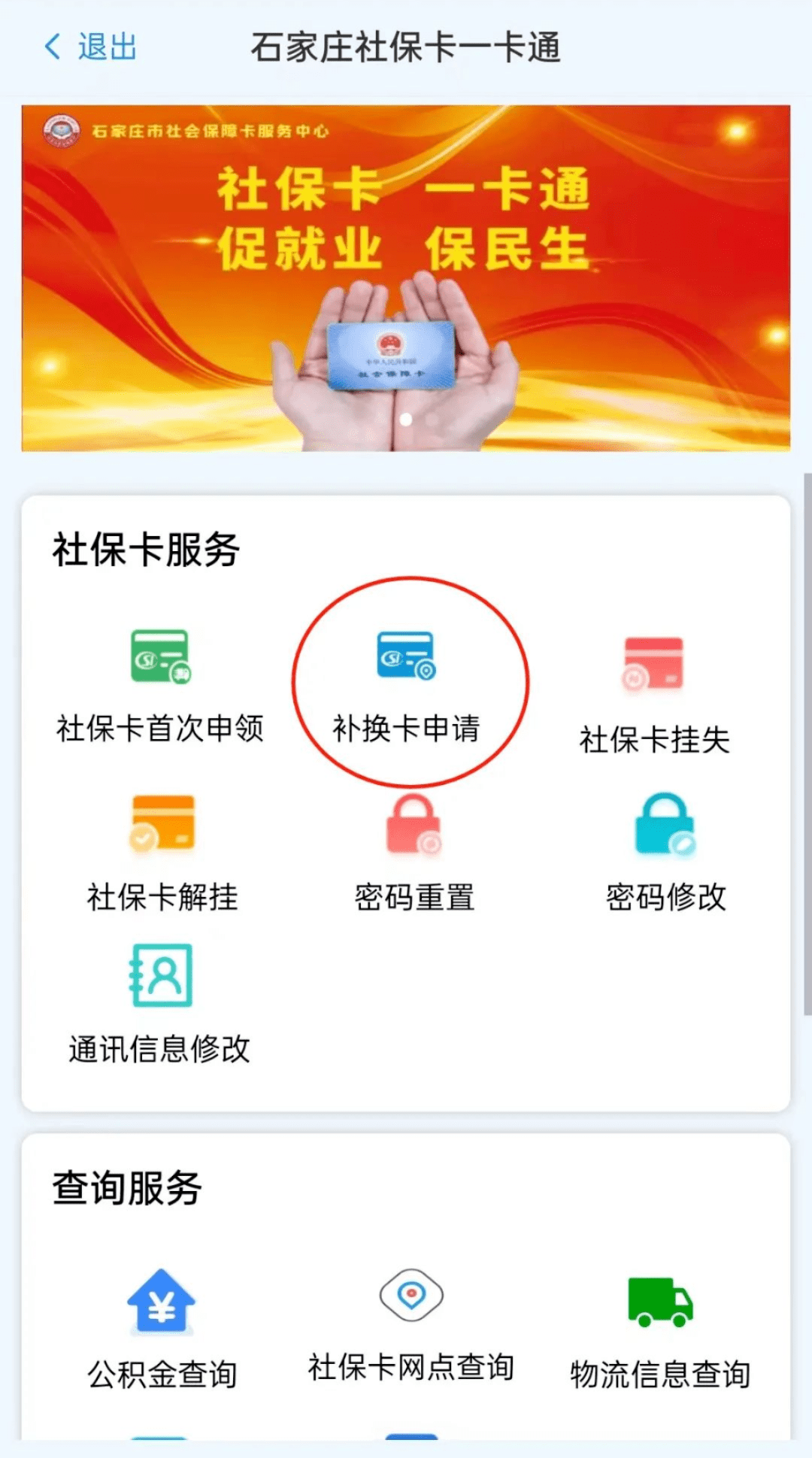Open 密码重置 option
The image size is (812, 1458).
(414, 853)
